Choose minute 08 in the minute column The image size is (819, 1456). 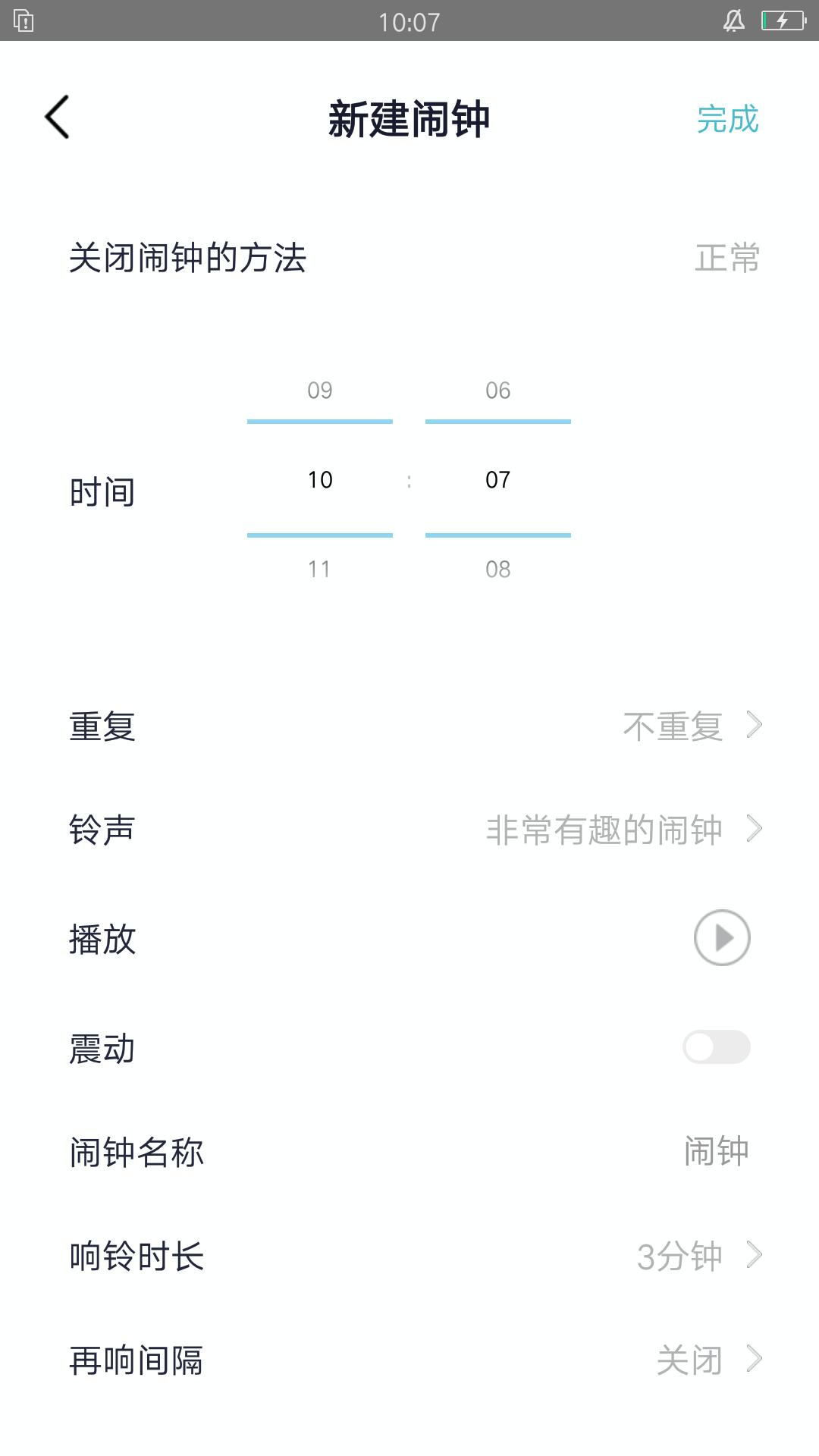(497, 569)
